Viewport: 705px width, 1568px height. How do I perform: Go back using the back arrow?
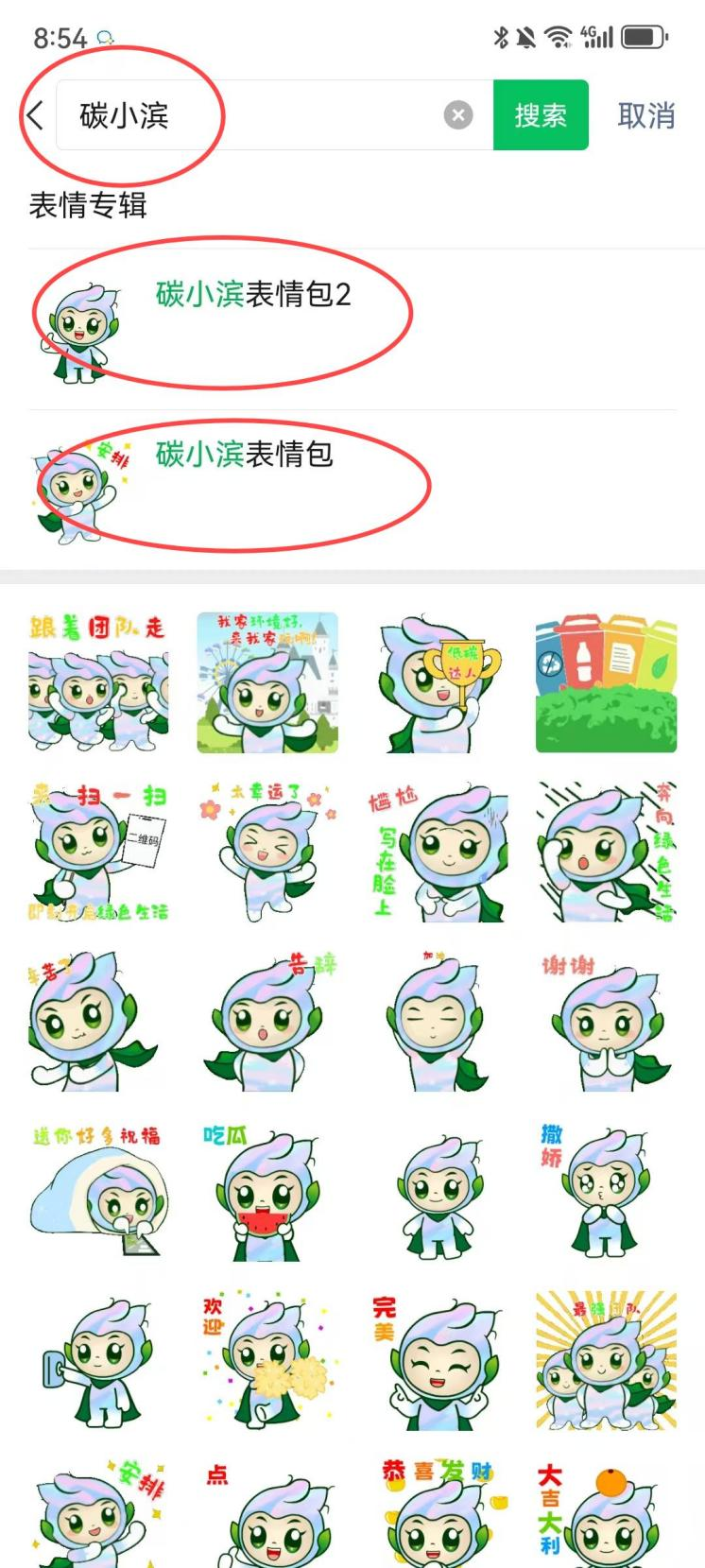36,116
